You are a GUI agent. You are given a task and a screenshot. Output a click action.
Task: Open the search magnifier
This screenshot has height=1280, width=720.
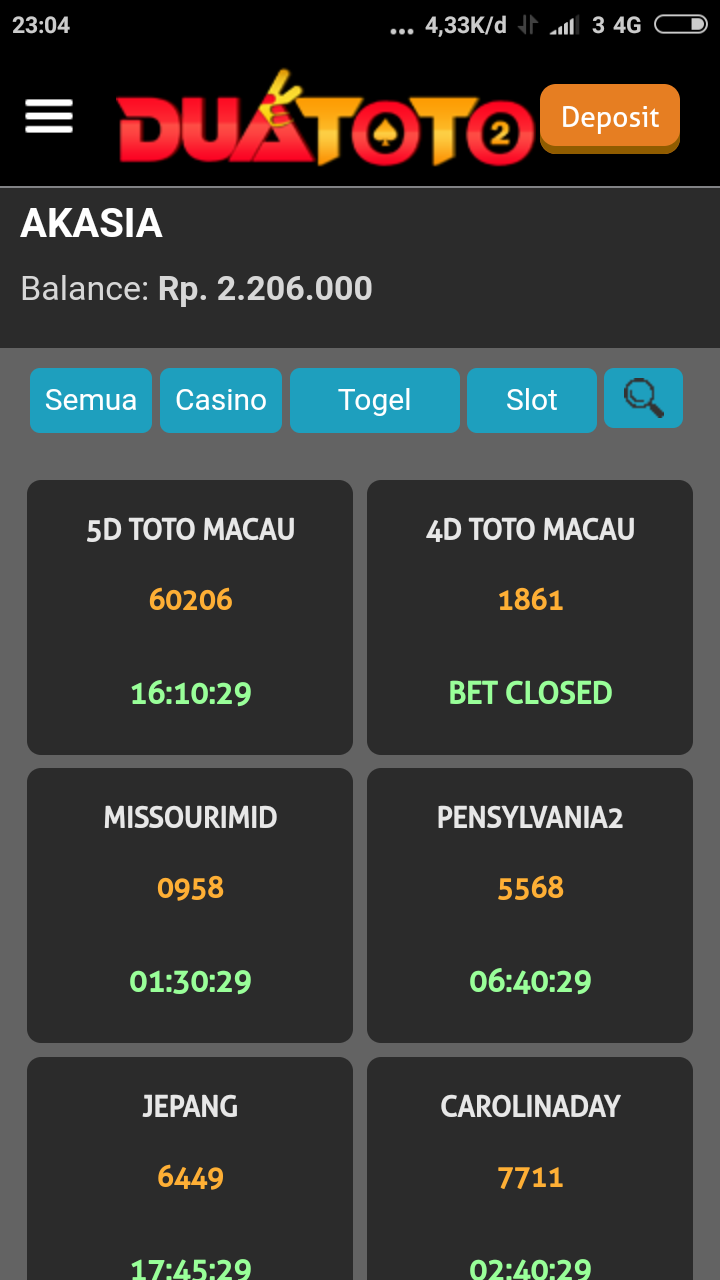click(643, 398)
